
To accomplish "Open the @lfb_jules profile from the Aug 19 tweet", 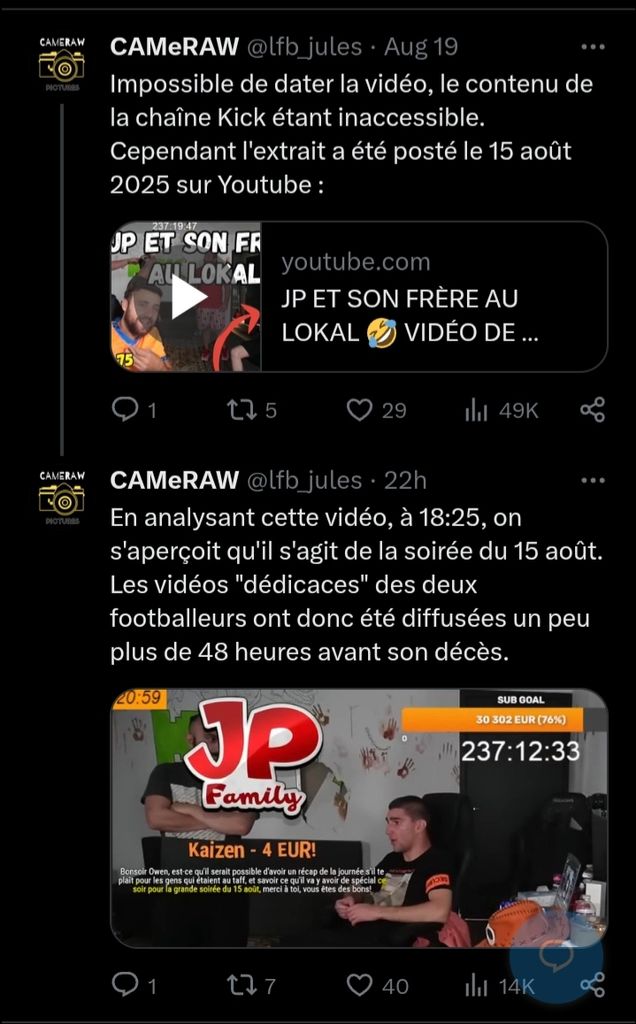I will click(304, 47).
